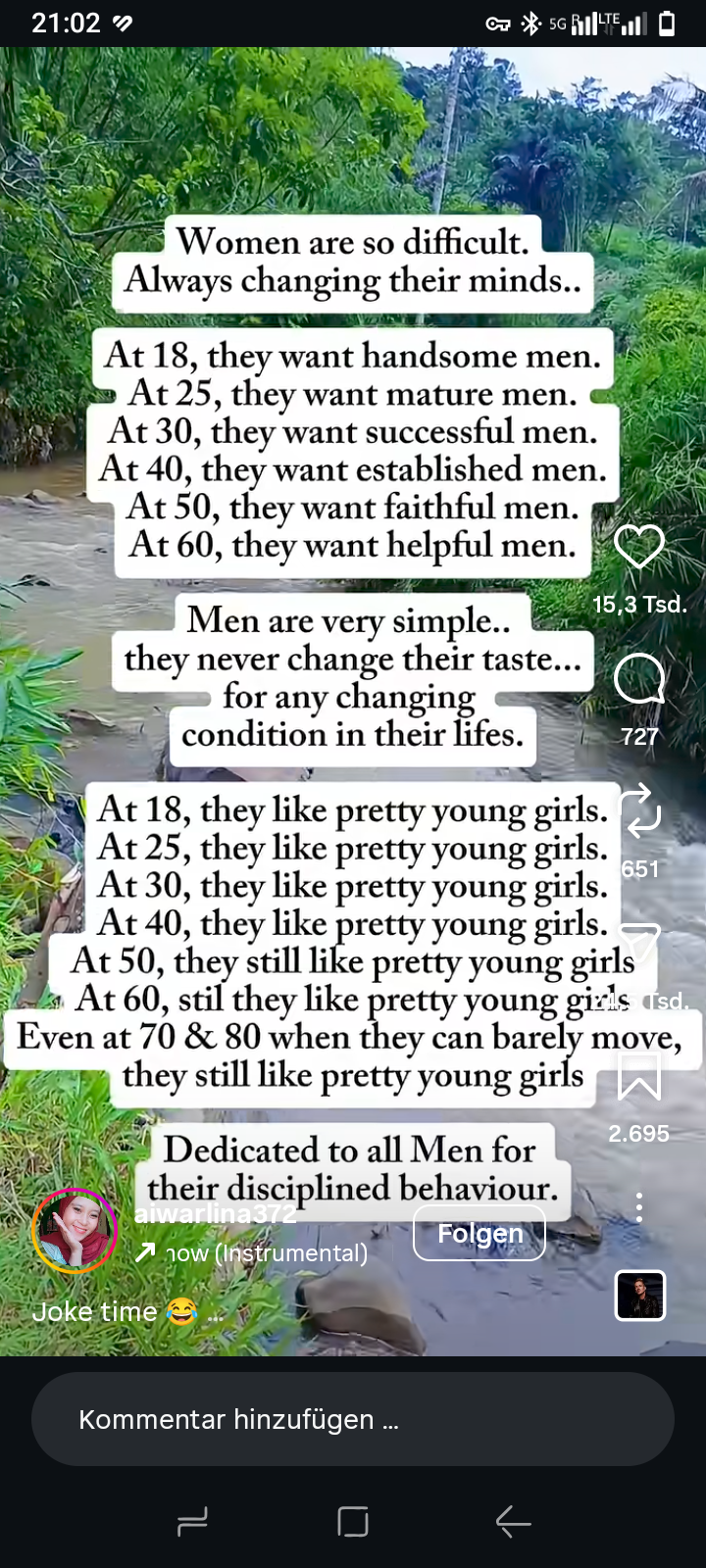Open more options via the three-dot menu
Viewport: 706px width, 1568px height.
639,1209
